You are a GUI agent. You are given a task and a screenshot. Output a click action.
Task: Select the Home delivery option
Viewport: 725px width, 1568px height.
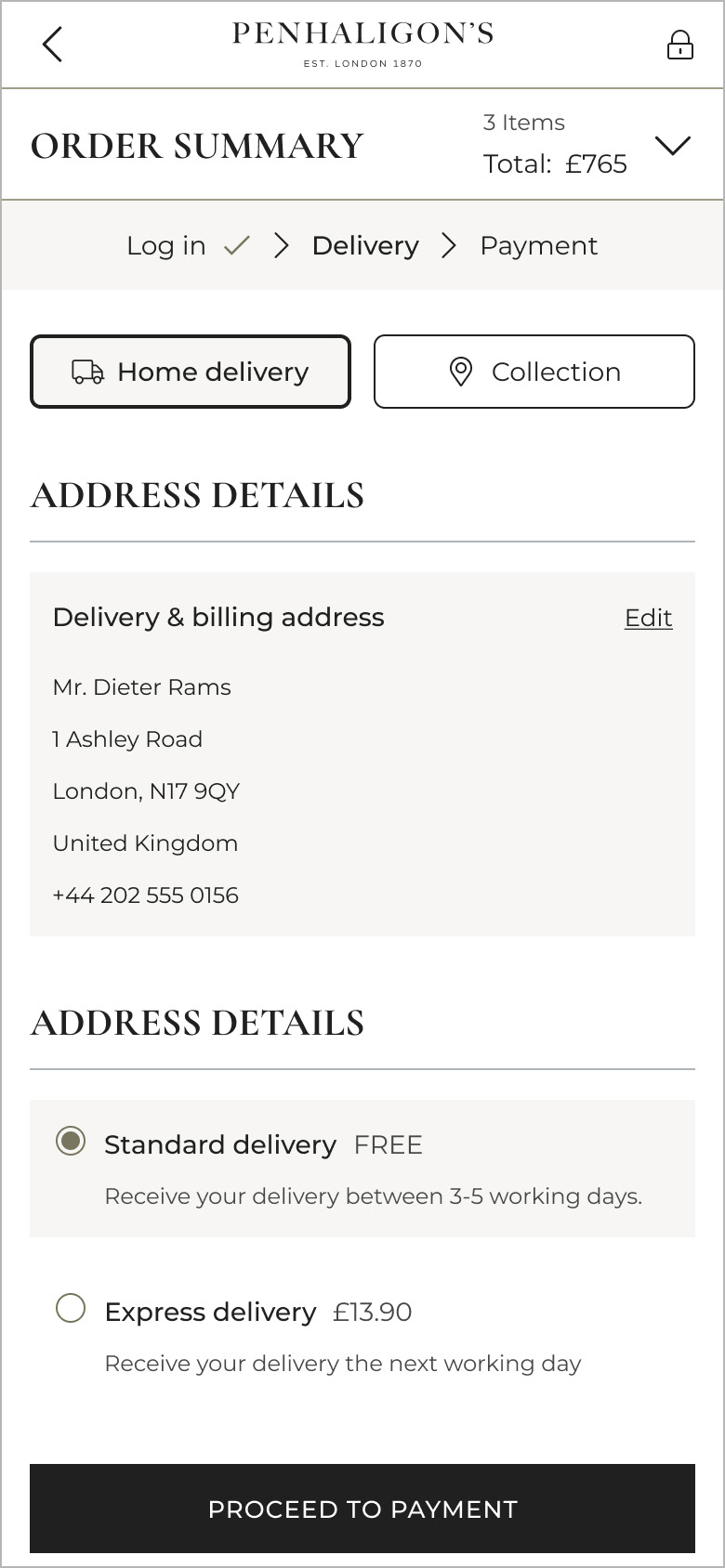(191, 372)
